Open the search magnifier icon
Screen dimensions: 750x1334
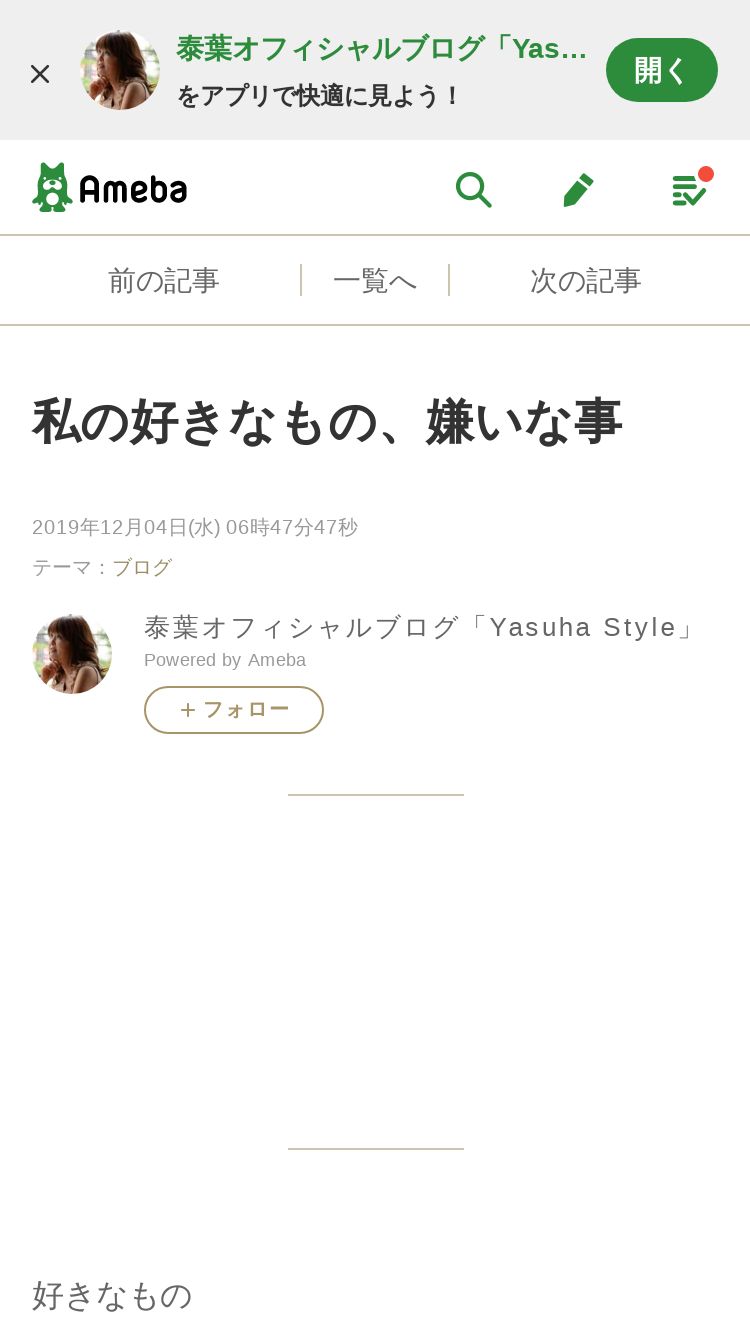[x=473, y=188]
